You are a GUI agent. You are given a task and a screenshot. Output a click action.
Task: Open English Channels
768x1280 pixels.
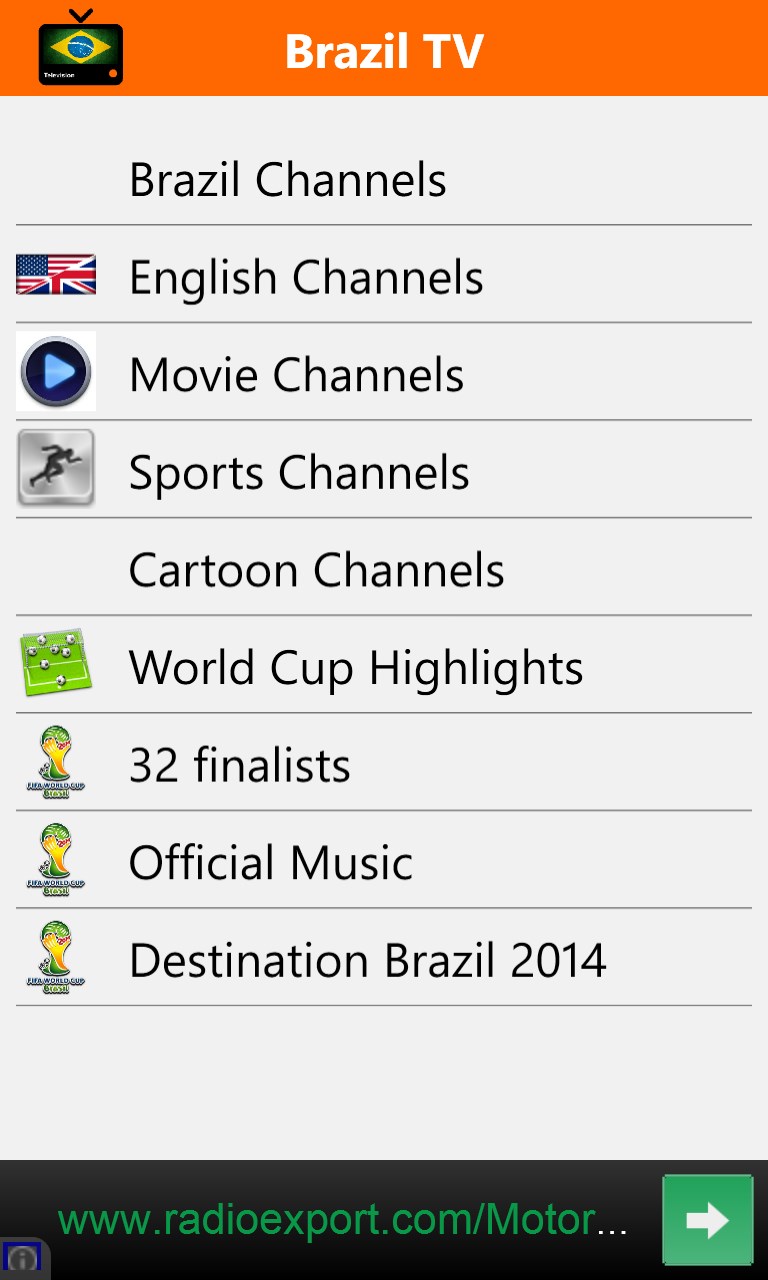pyautogui.click(x=305, y=276)
